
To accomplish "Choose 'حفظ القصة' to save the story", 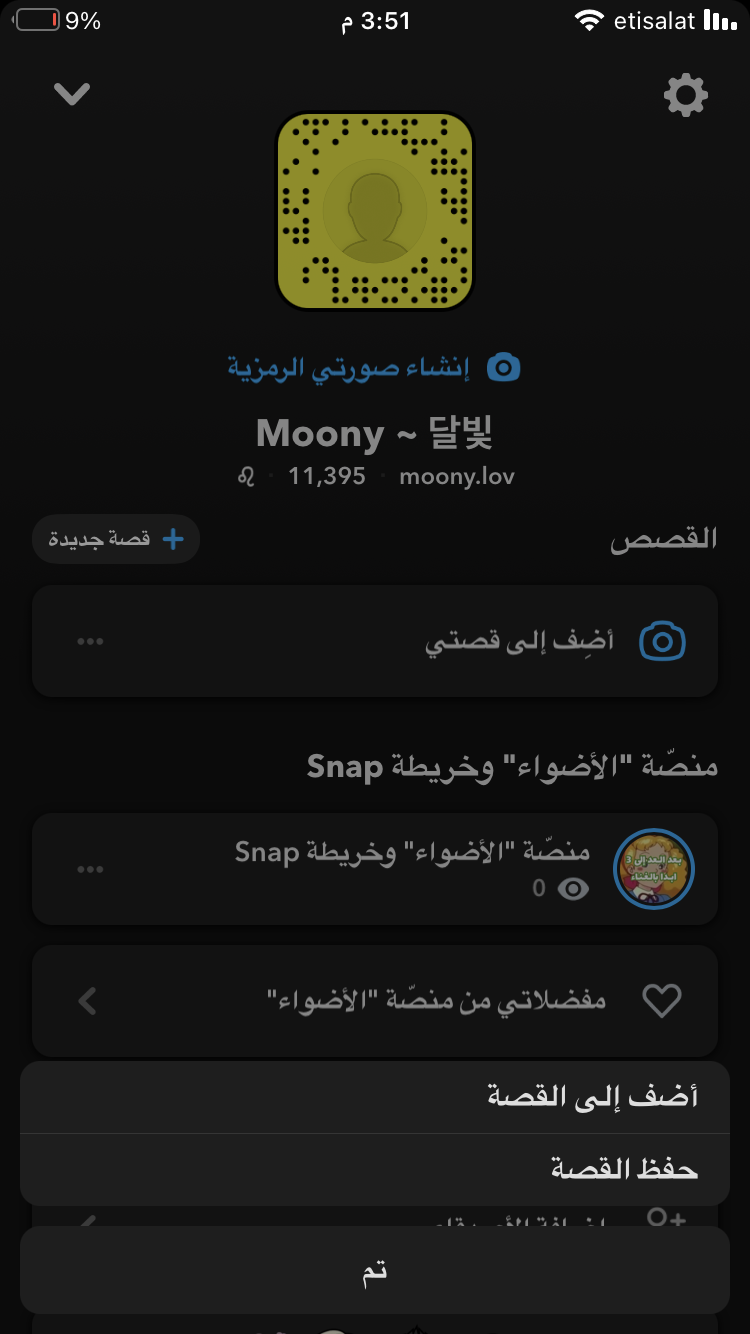I will 375,1169.
